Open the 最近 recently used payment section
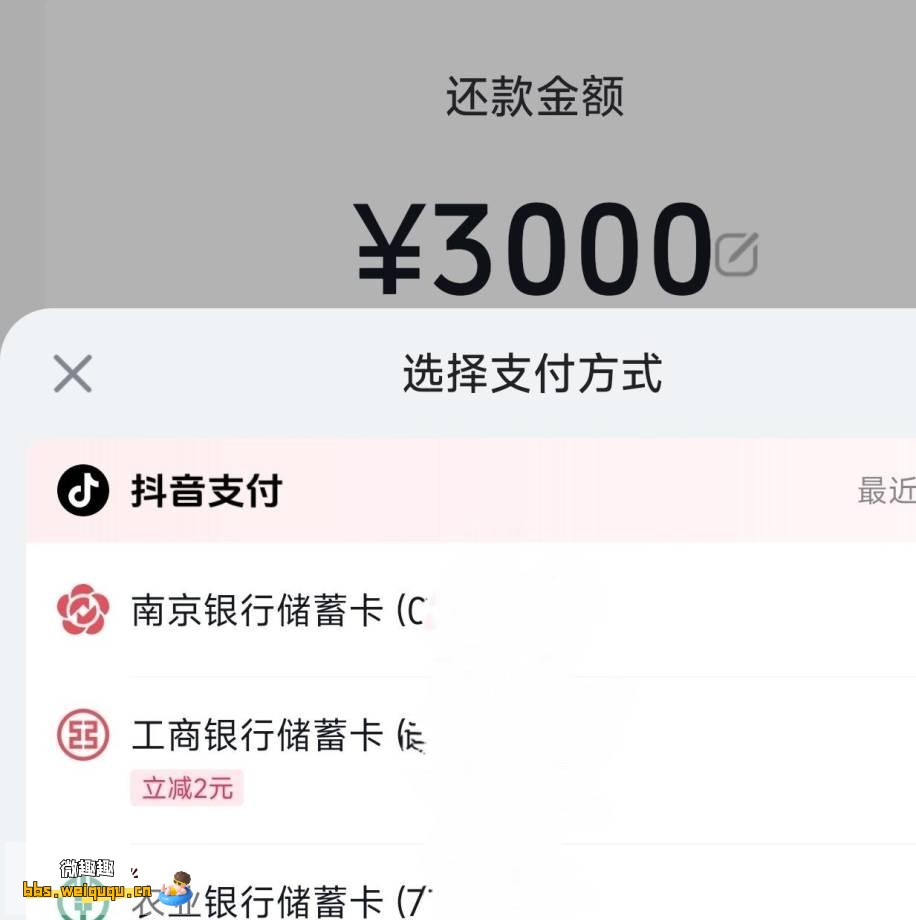916x920 pixels. point(890,490)
